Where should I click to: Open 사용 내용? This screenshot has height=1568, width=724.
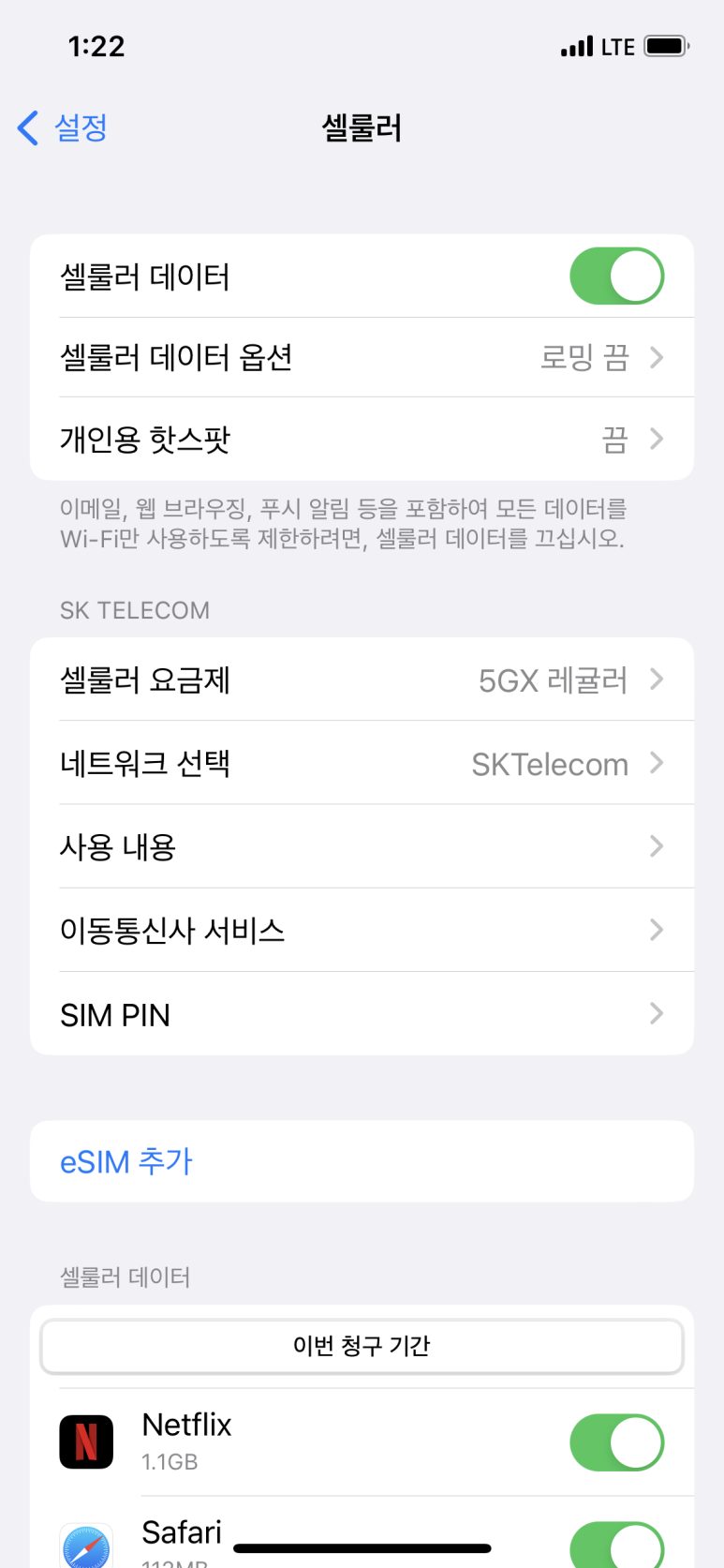(362, 846)
